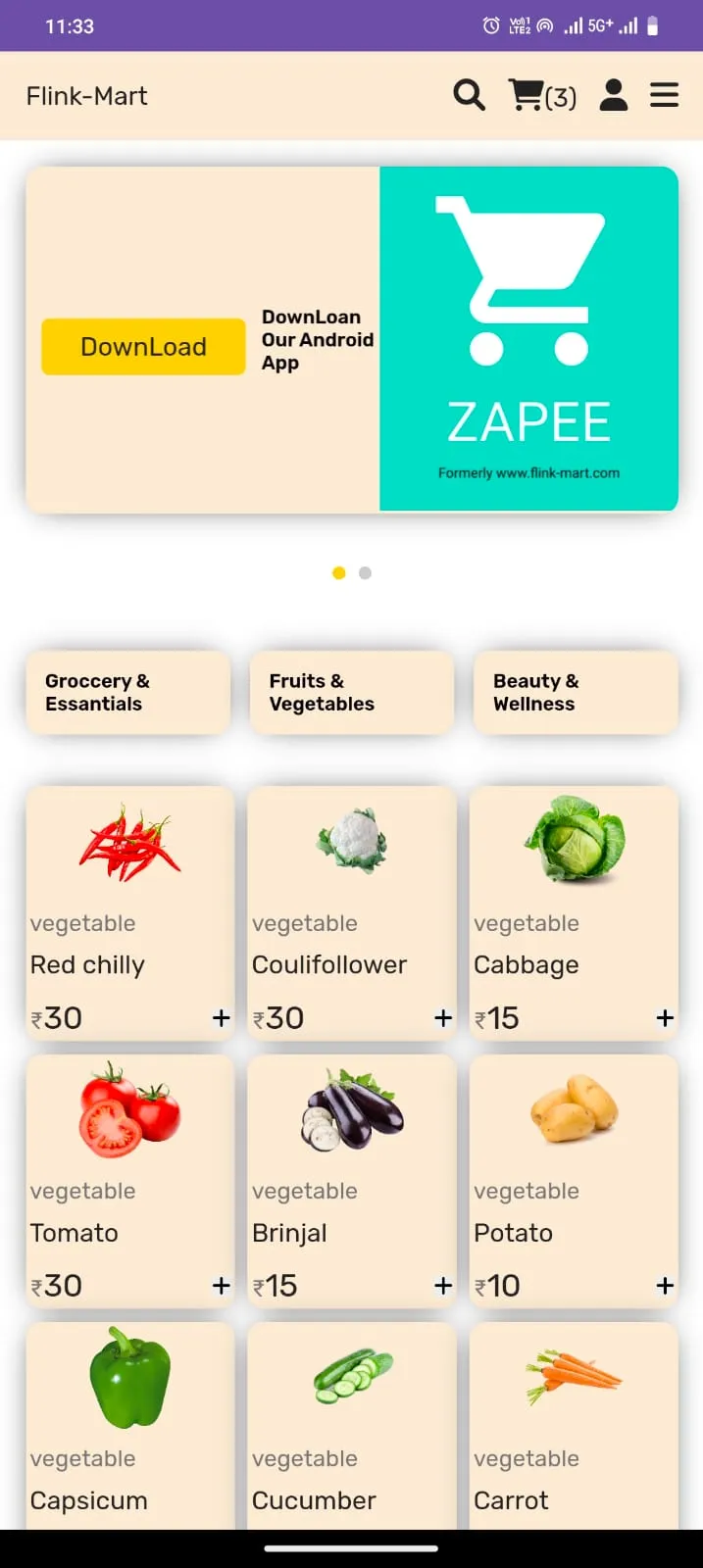Open the search icon in the header
Image resolution: width=703 pixels, height=1568 pixels.
click(469, 95)
